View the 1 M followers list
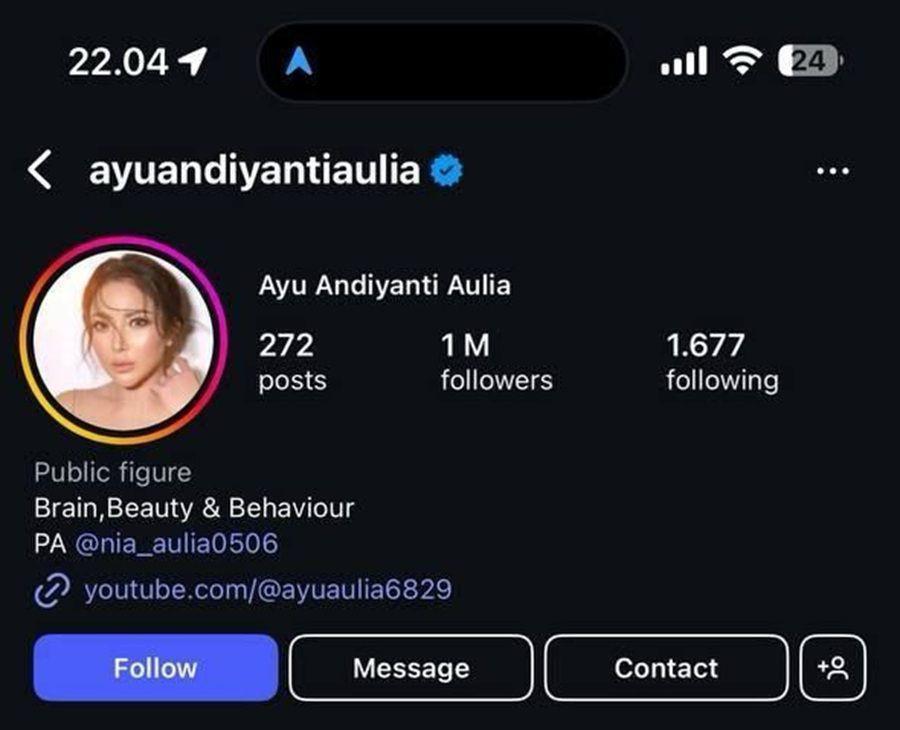 click(x=496, y=362)
